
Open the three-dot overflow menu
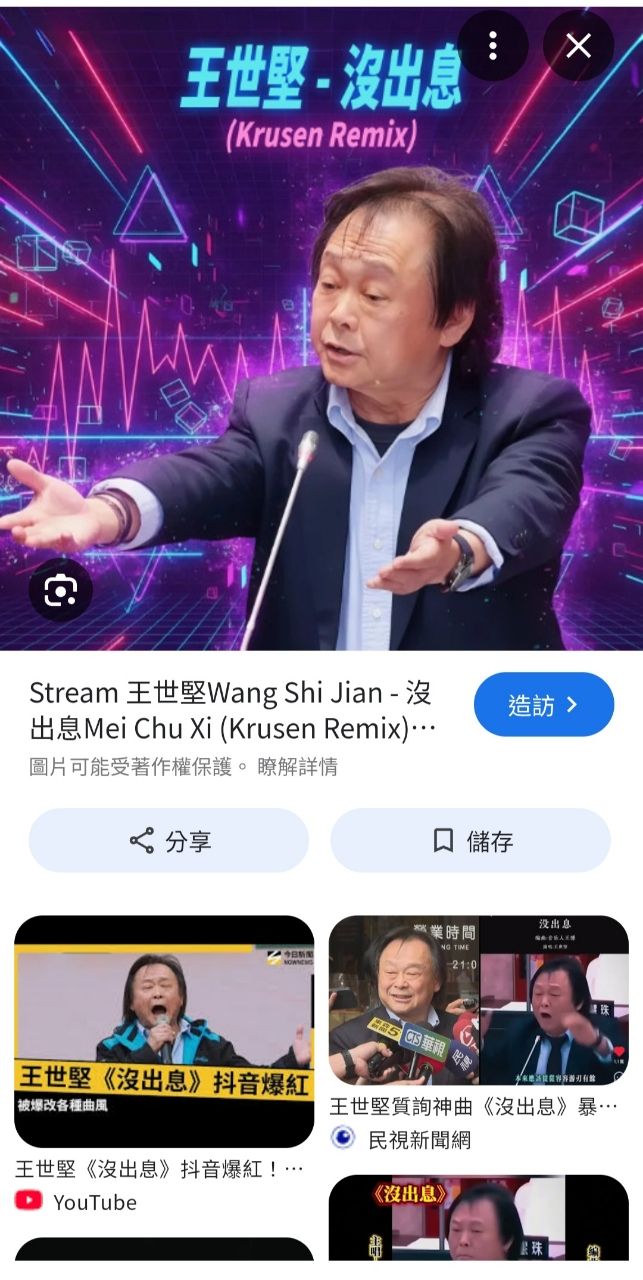(493, 45)
